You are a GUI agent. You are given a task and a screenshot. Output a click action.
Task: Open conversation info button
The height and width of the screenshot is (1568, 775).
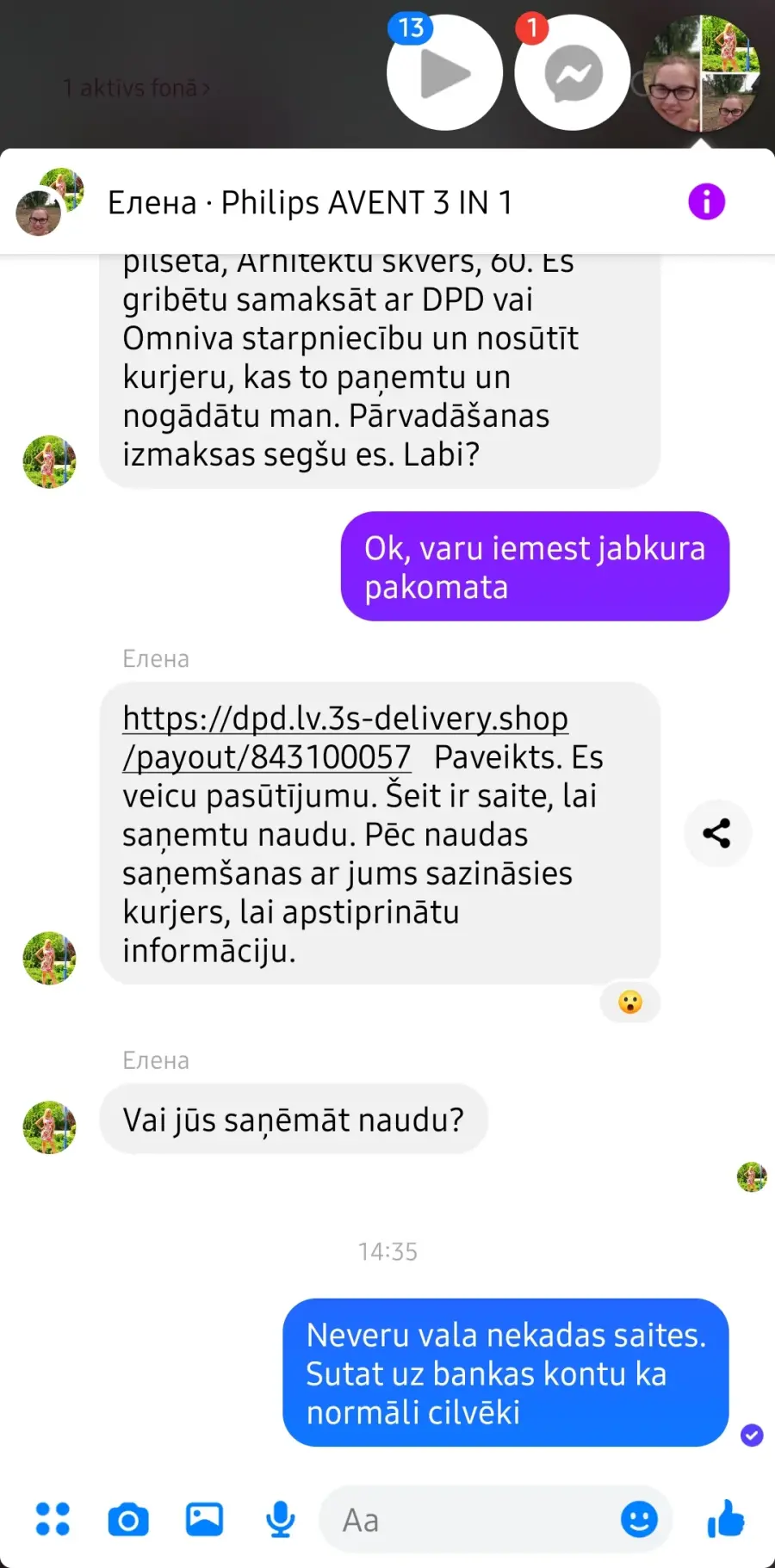coord(706,202)
